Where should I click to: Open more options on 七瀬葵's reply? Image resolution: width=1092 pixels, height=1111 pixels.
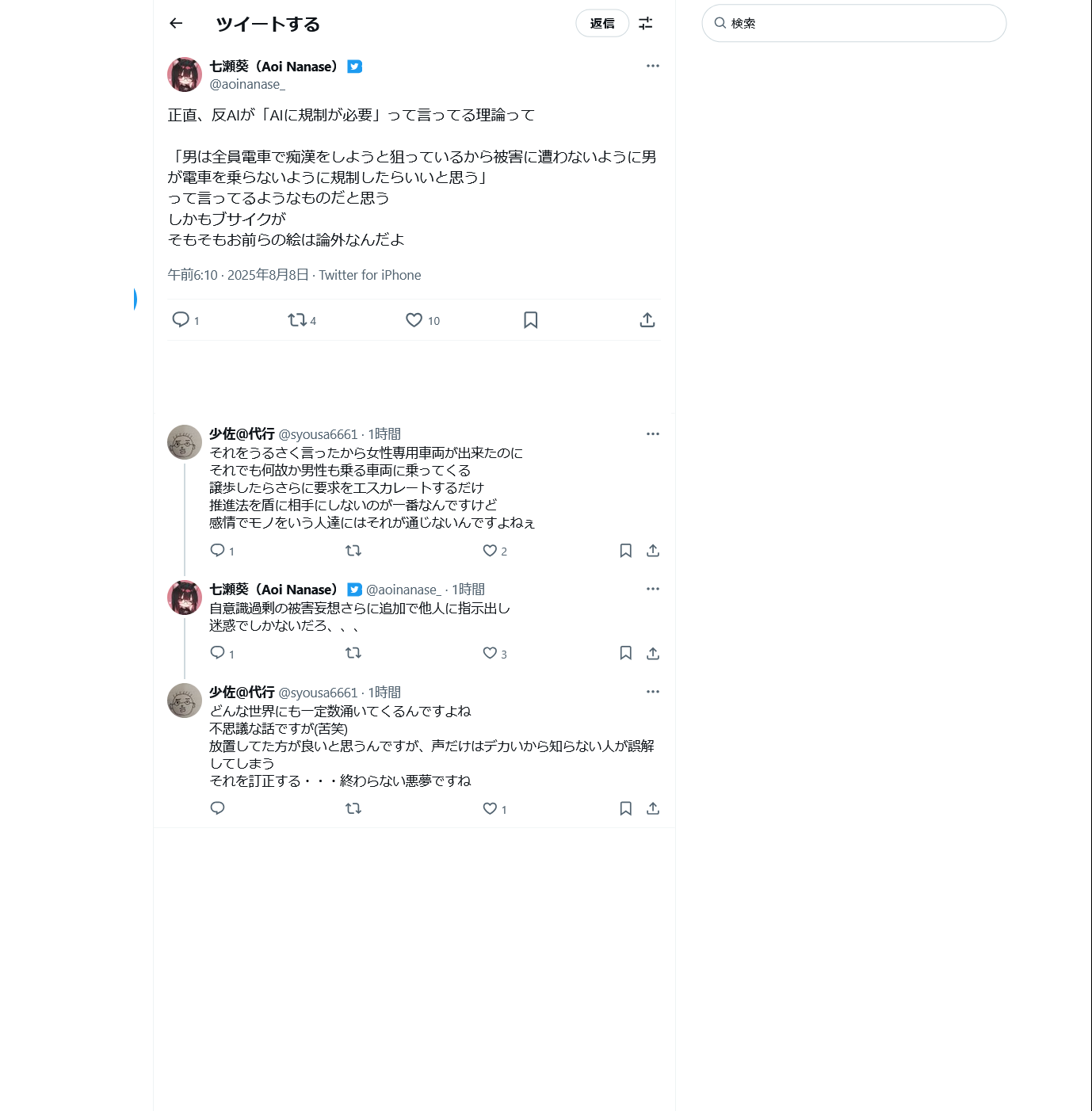coord(652,589)
